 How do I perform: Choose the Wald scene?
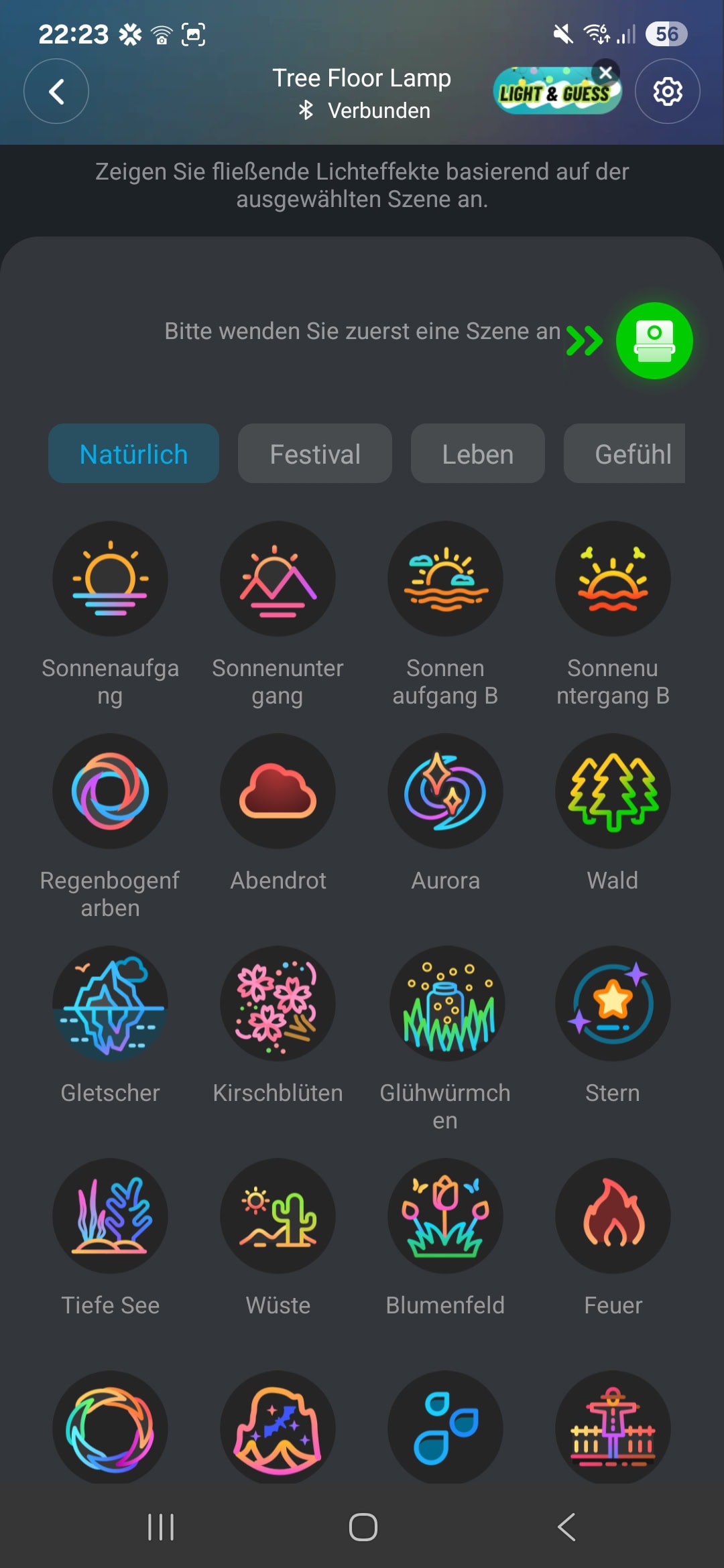pyautogui.click(x=613, y=791)
